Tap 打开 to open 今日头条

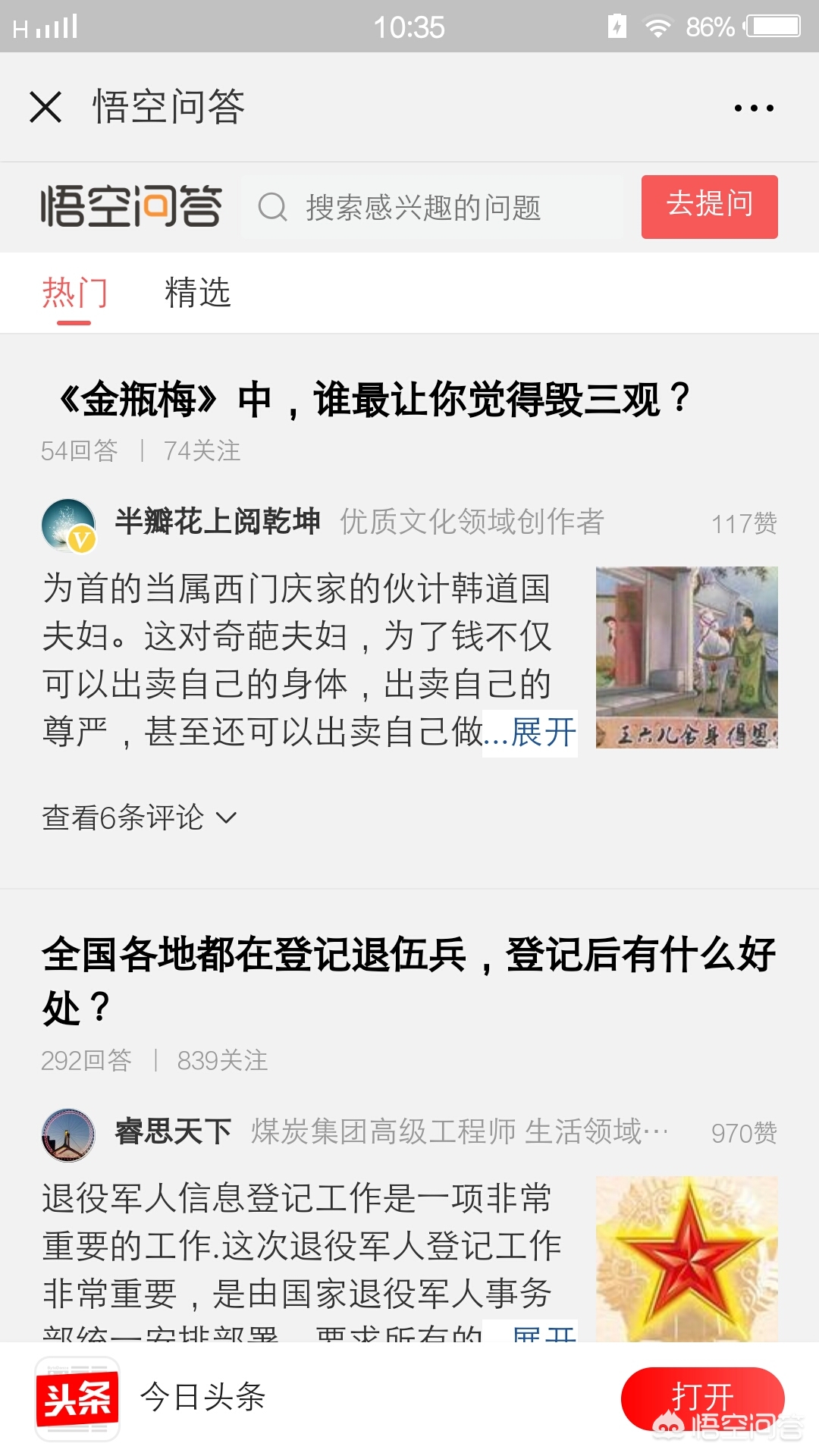click(701, 1397)
